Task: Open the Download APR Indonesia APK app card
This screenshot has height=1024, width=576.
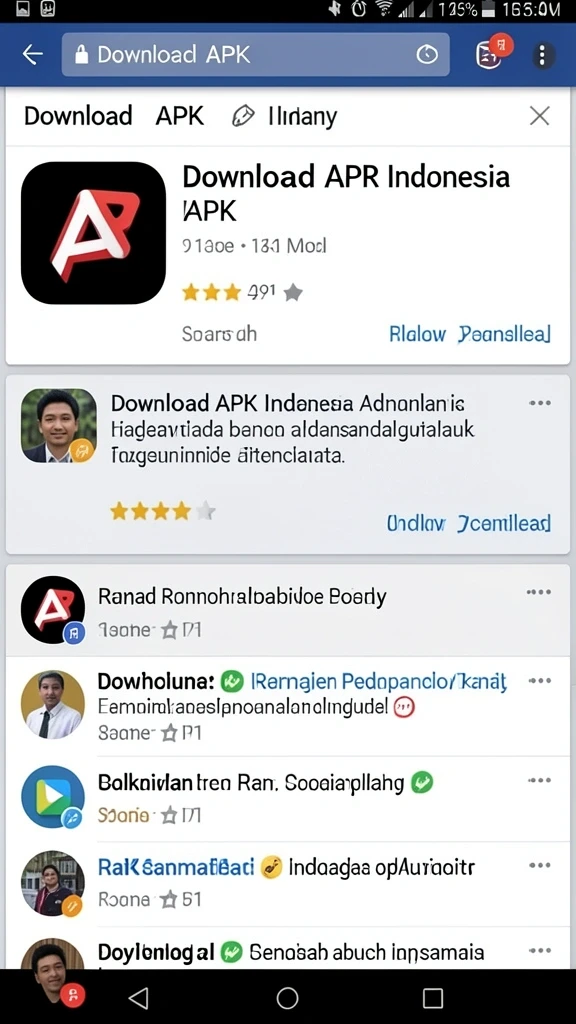Action: pos(288,255)
